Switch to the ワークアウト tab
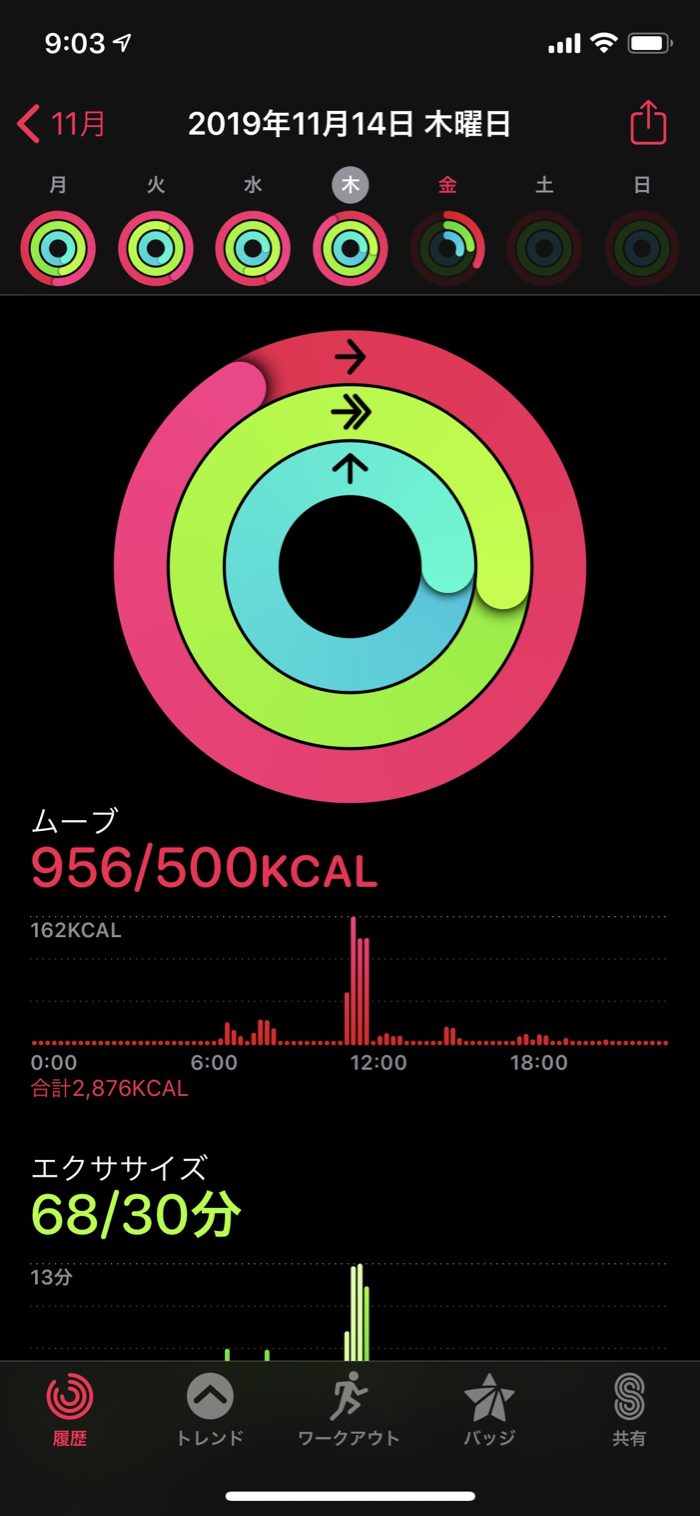This screenshot has width=700, height=1516. [349, 1409]
